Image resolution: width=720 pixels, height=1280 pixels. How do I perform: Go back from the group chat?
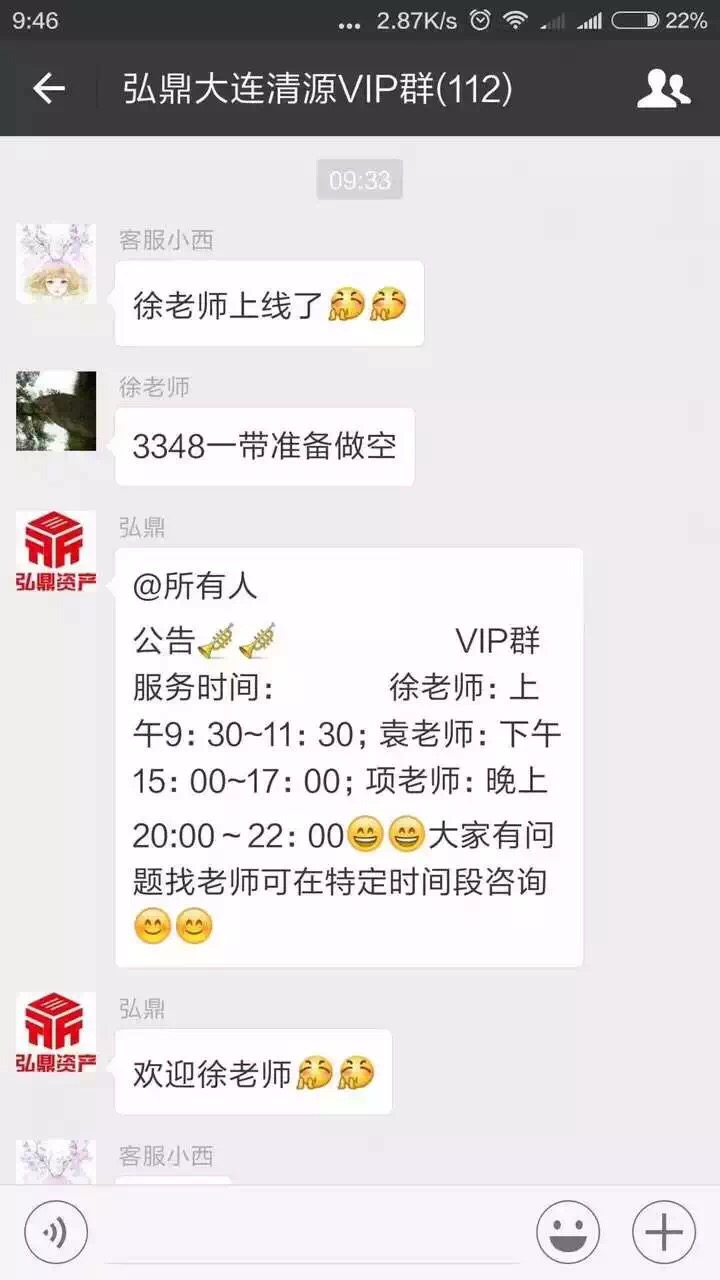click(48, 89)
